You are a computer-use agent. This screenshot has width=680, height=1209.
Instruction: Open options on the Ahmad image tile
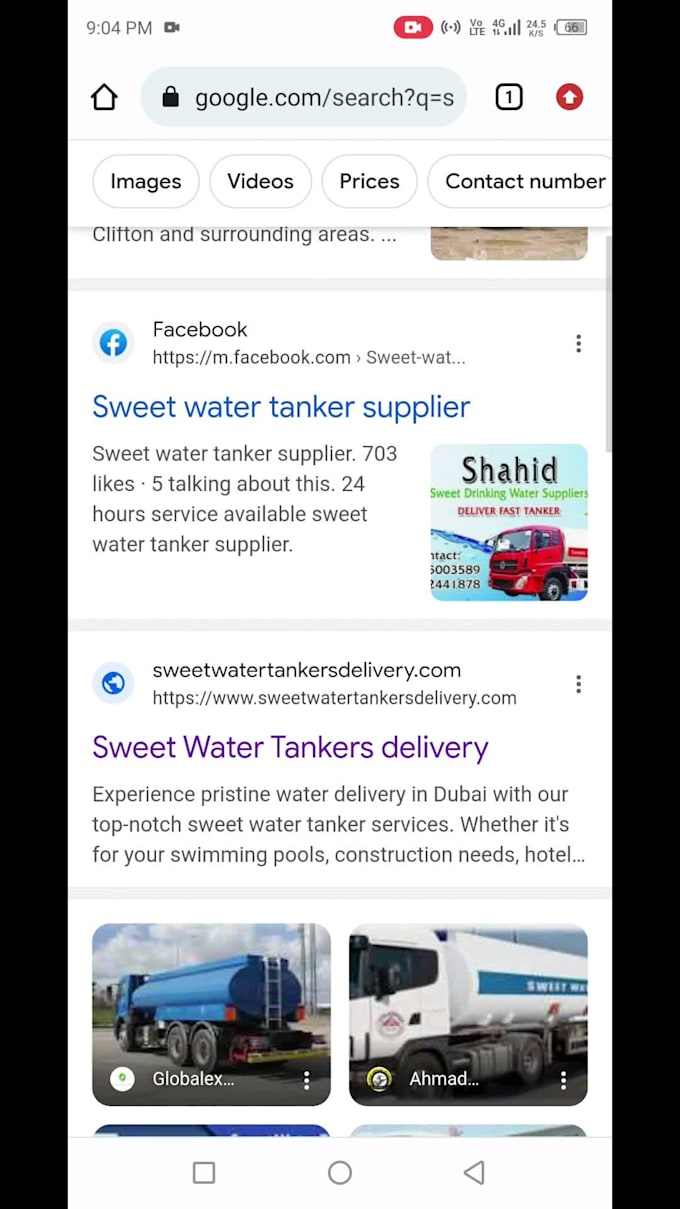[x=563, y=1080]
